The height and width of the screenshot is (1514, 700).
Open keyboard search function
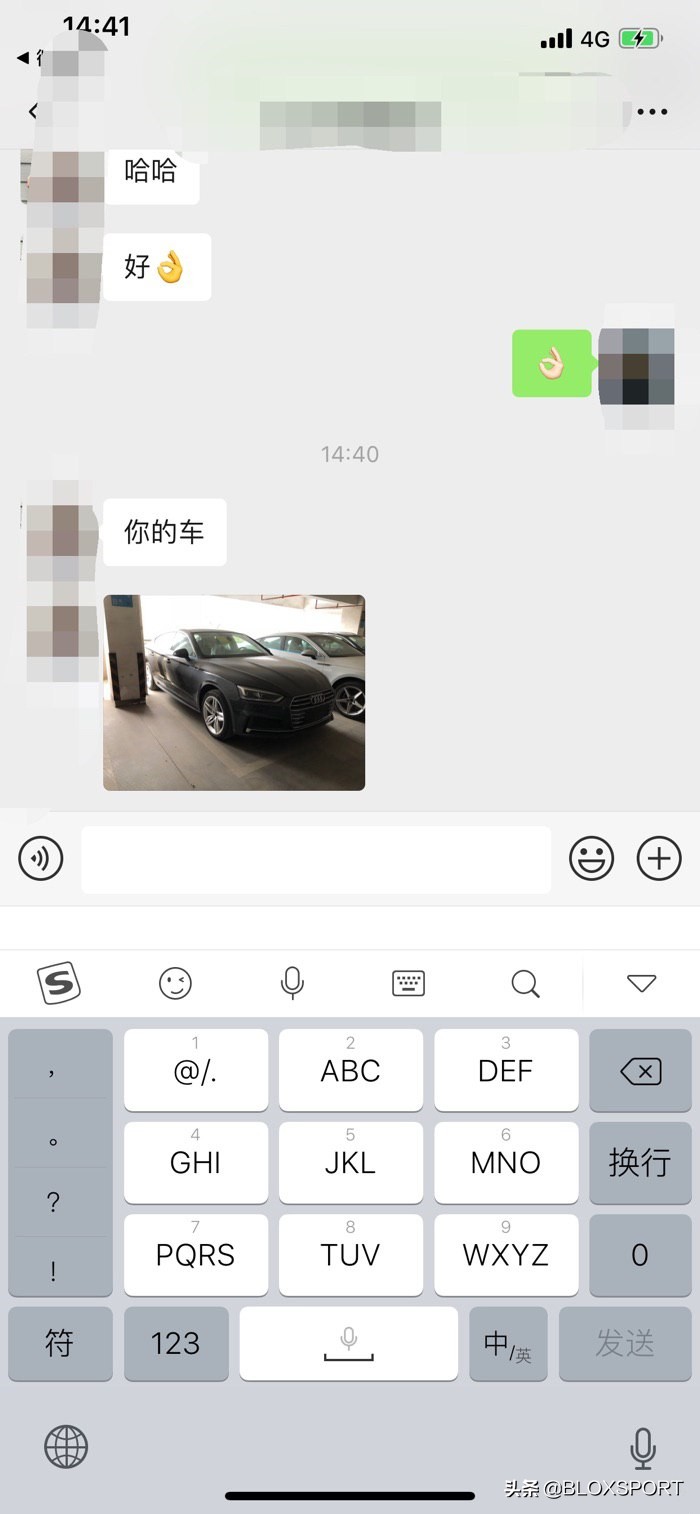coord(525,984)
